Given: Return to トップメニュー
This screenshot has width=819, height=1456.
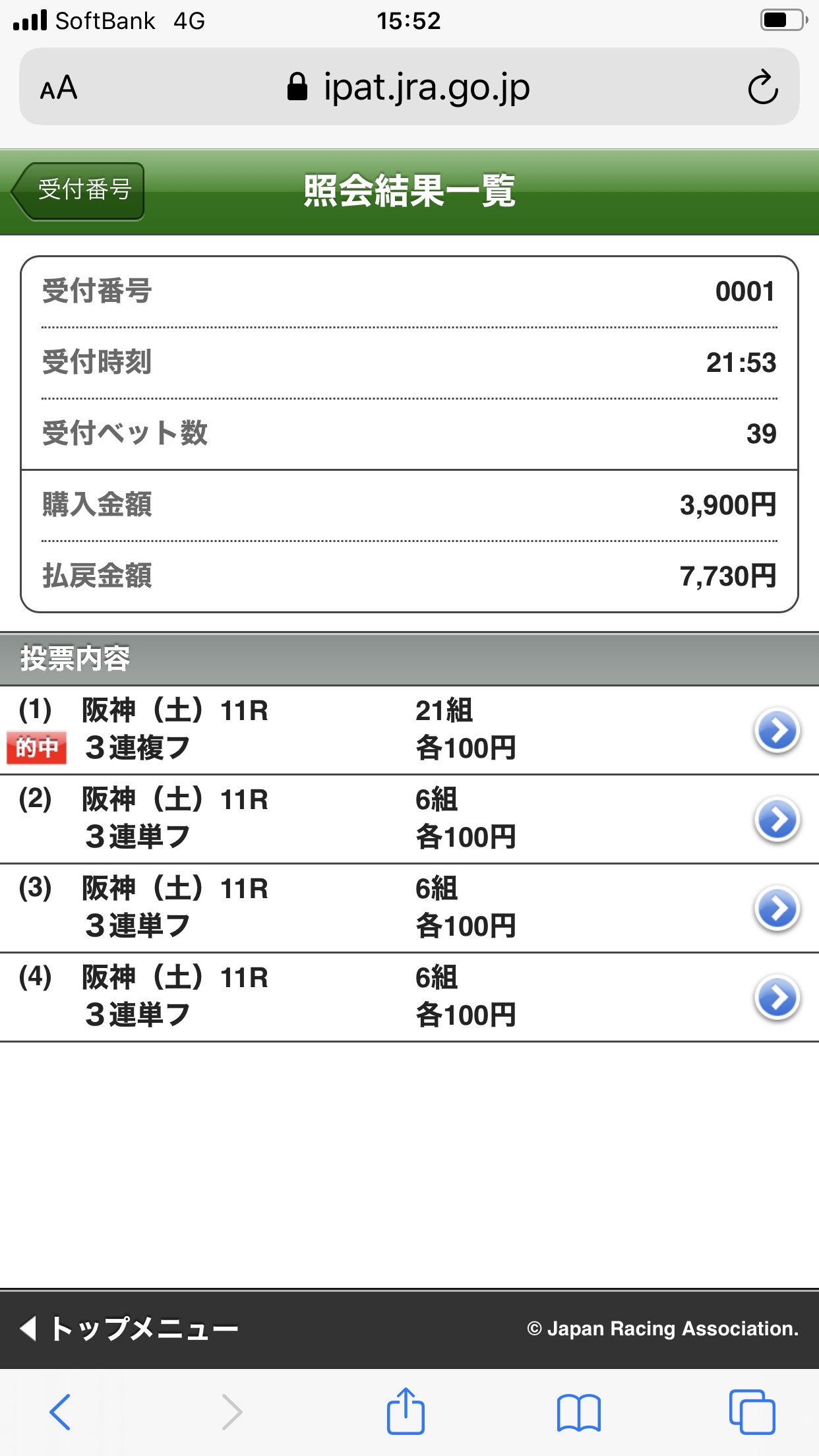Looking at the screenshot, I should [131, 1328].
